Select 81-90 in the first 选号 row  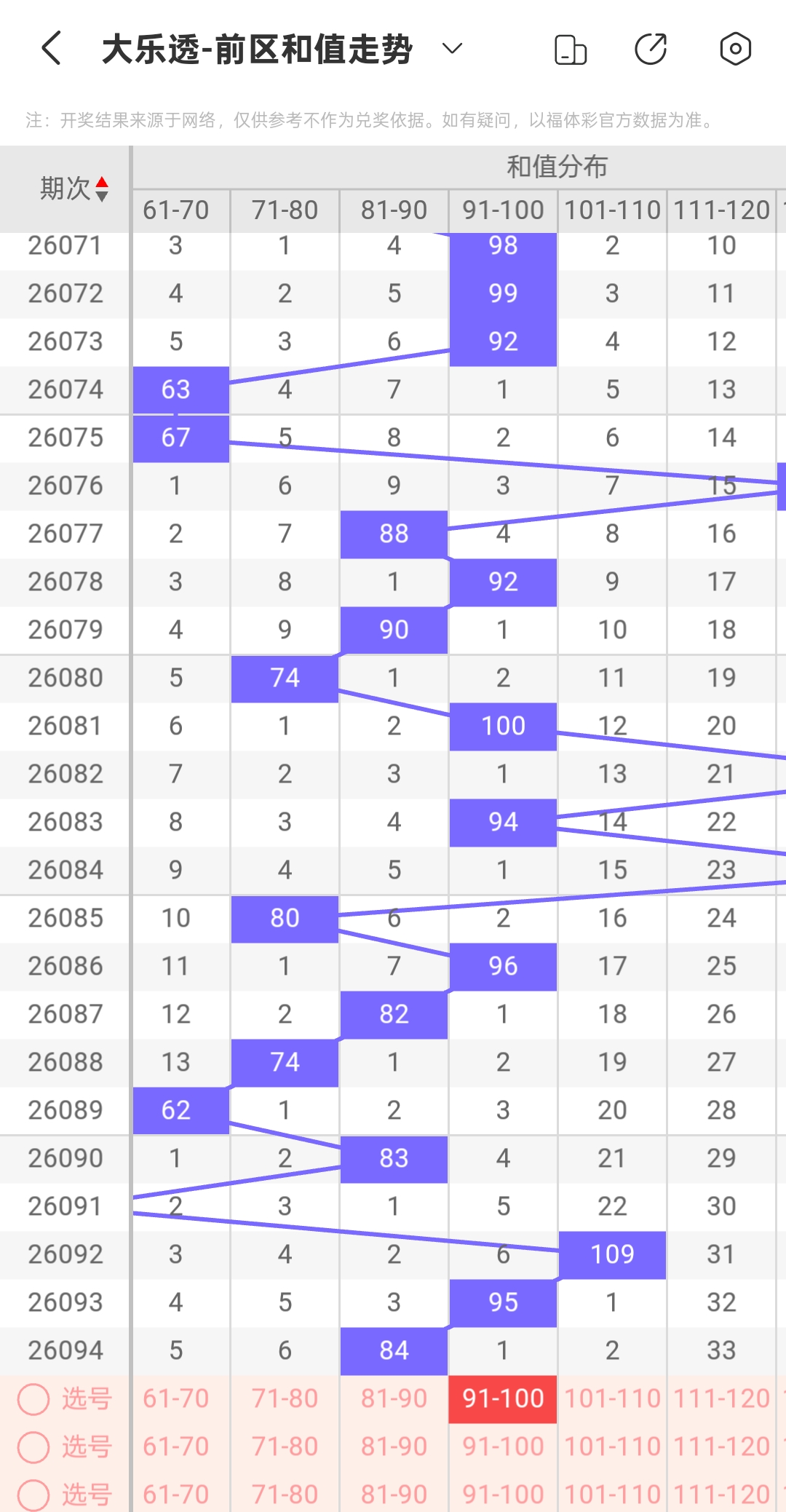point(394,1398)
